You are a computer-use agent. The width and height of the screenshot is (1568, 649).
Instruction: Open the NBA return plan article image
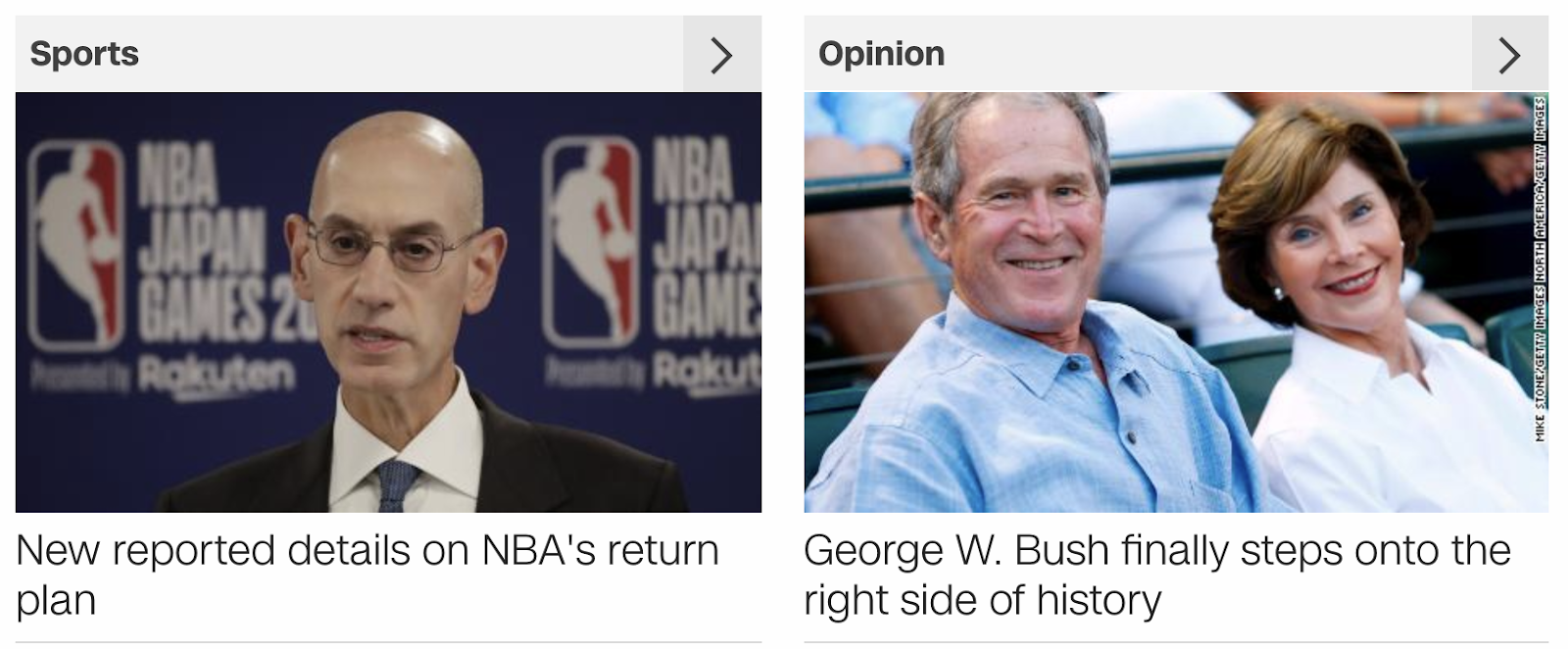(x=388, y=302)
